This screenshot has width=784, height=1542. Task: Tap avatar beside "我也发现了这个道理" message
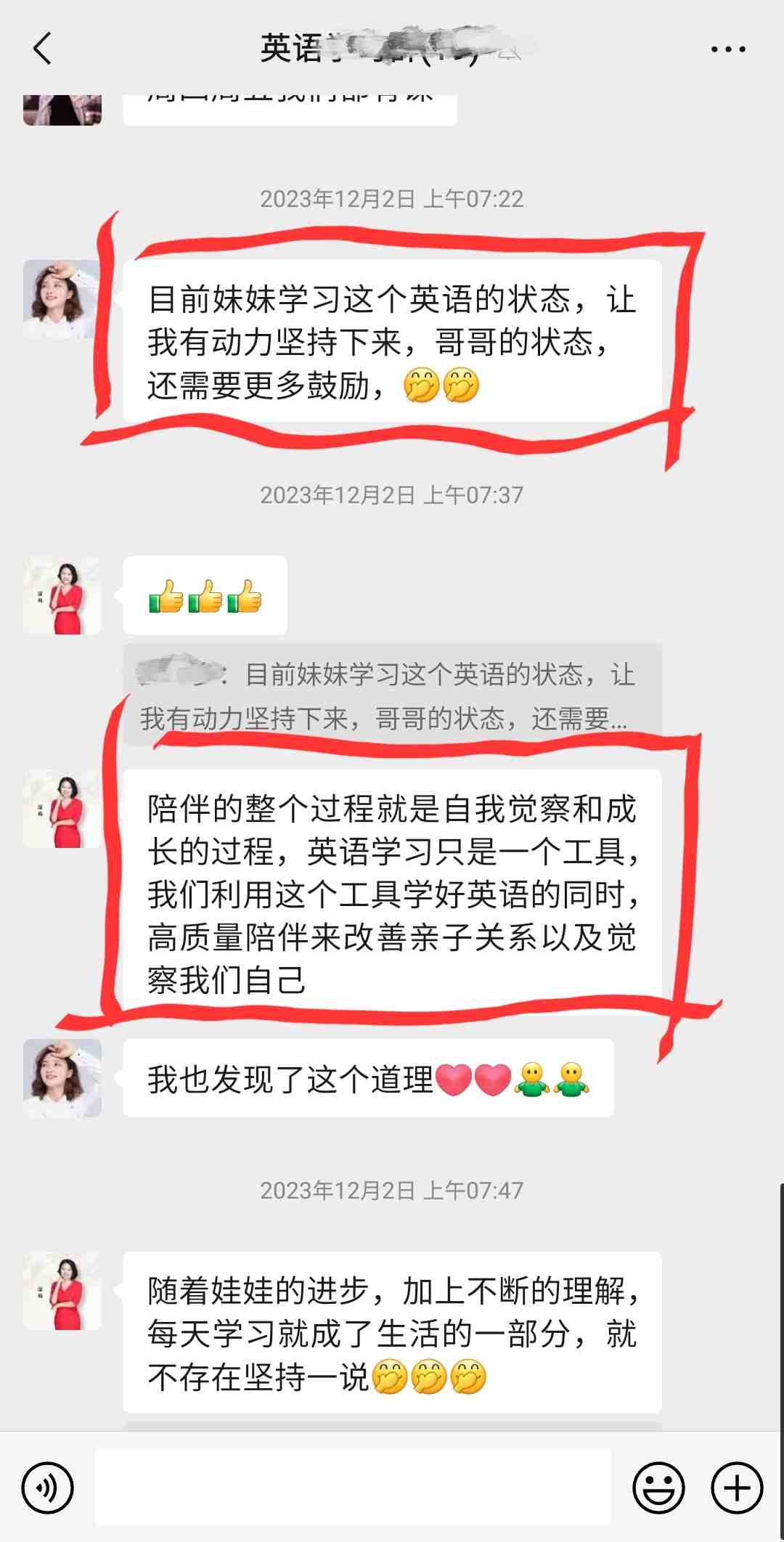click(x=62, y=1078)
